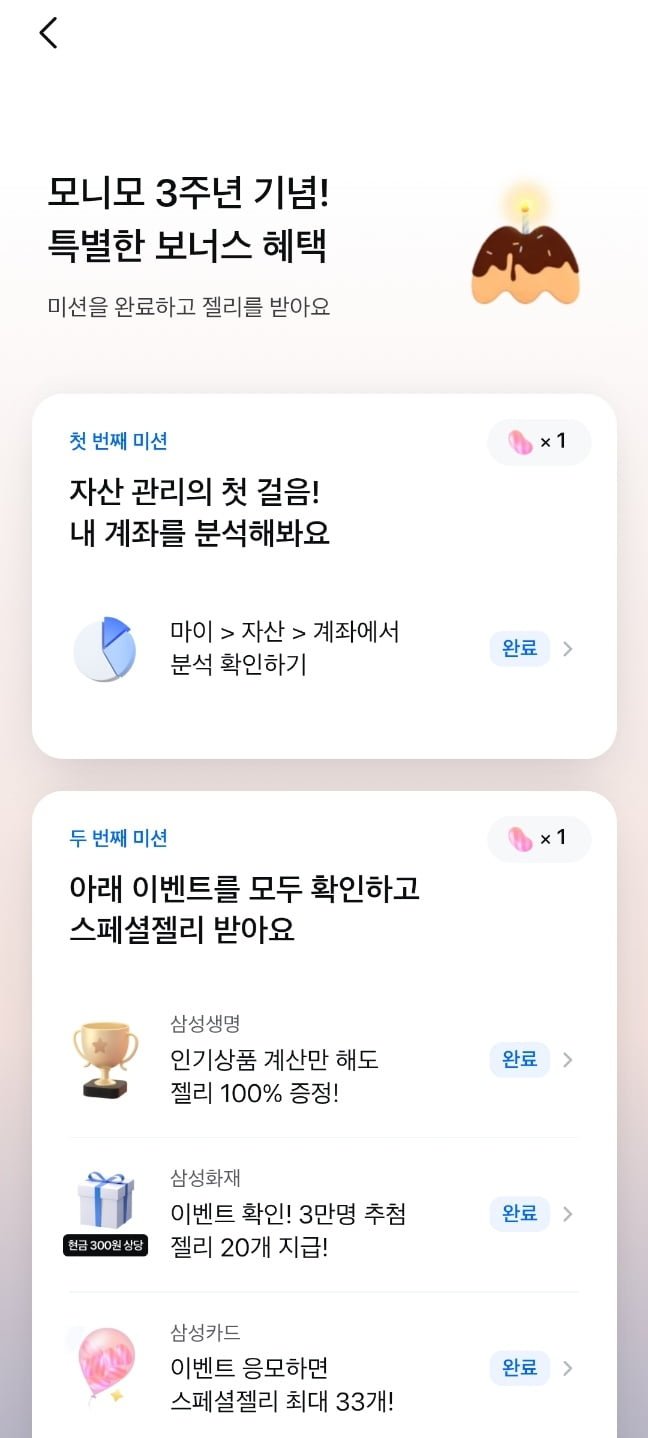
Task: Open the 삼성카드 스페셜젤리 최대 33개 event row
Action: click(323, 1368)
